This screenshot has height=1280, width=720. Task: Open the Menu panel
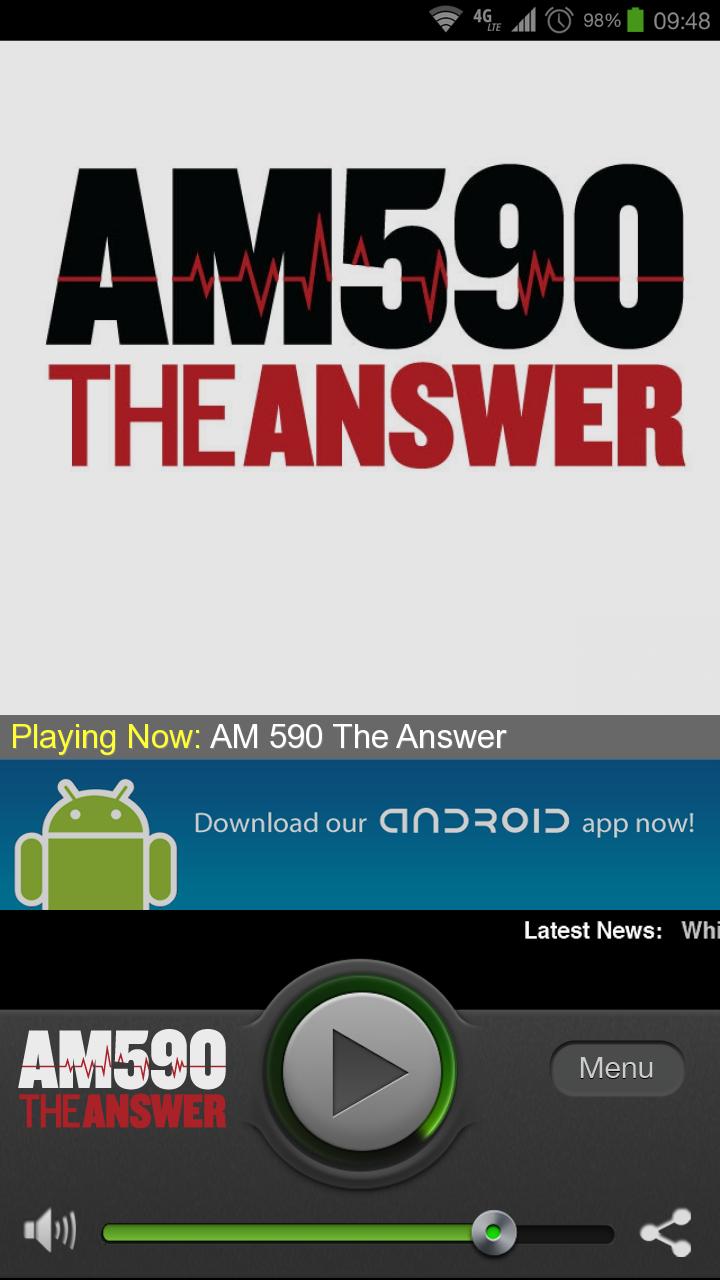click(x=617, y=1068)
